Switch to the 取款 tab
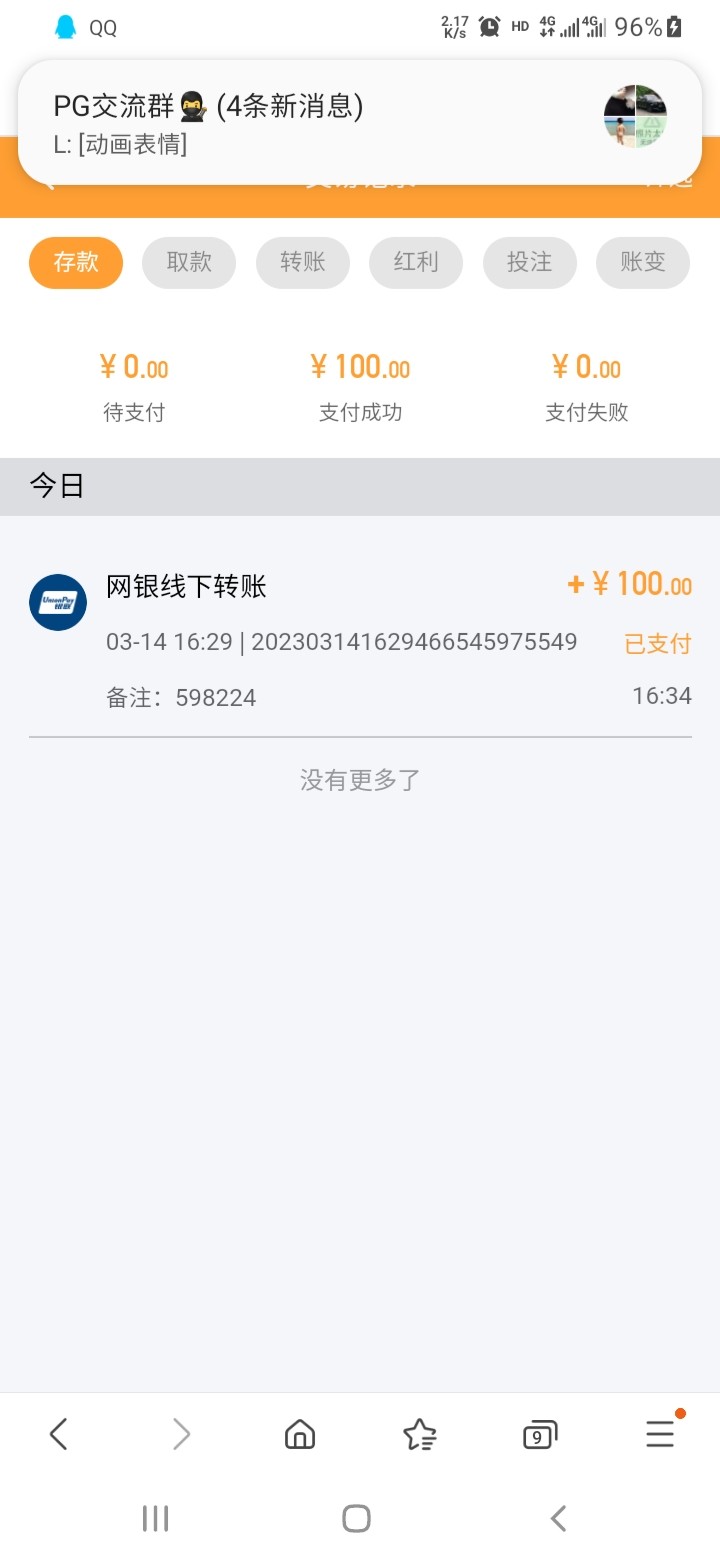 tap(188, 262)
